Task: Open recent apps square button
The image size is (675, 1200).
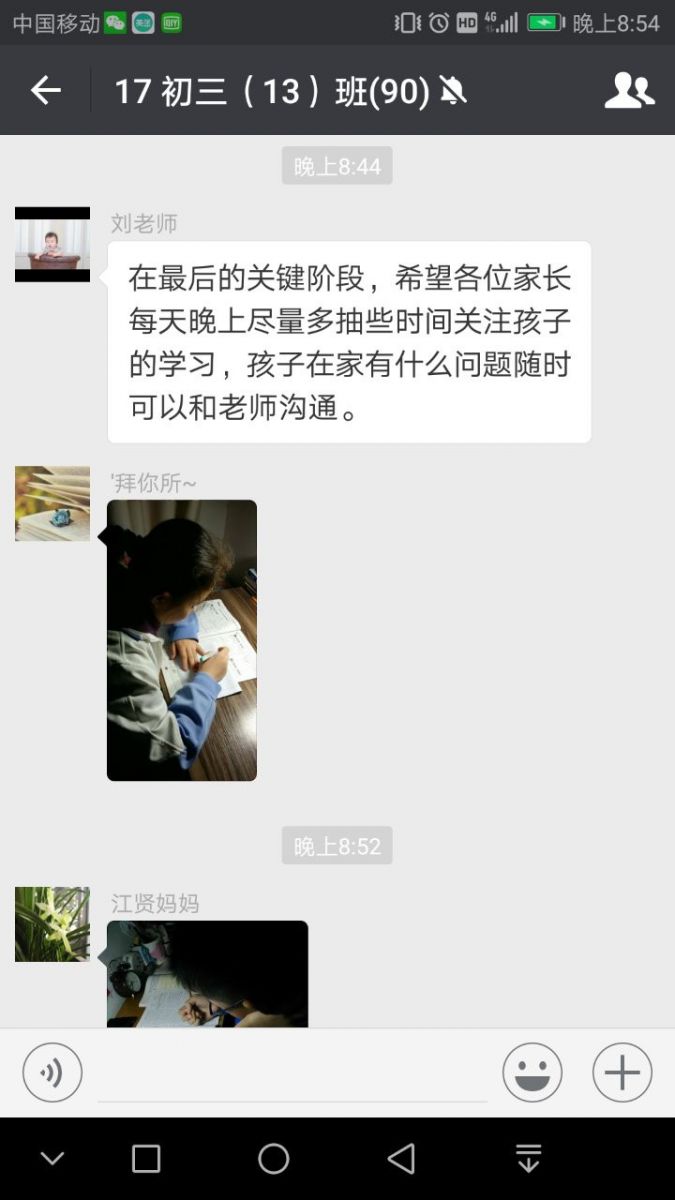Action: (146, 1159)
